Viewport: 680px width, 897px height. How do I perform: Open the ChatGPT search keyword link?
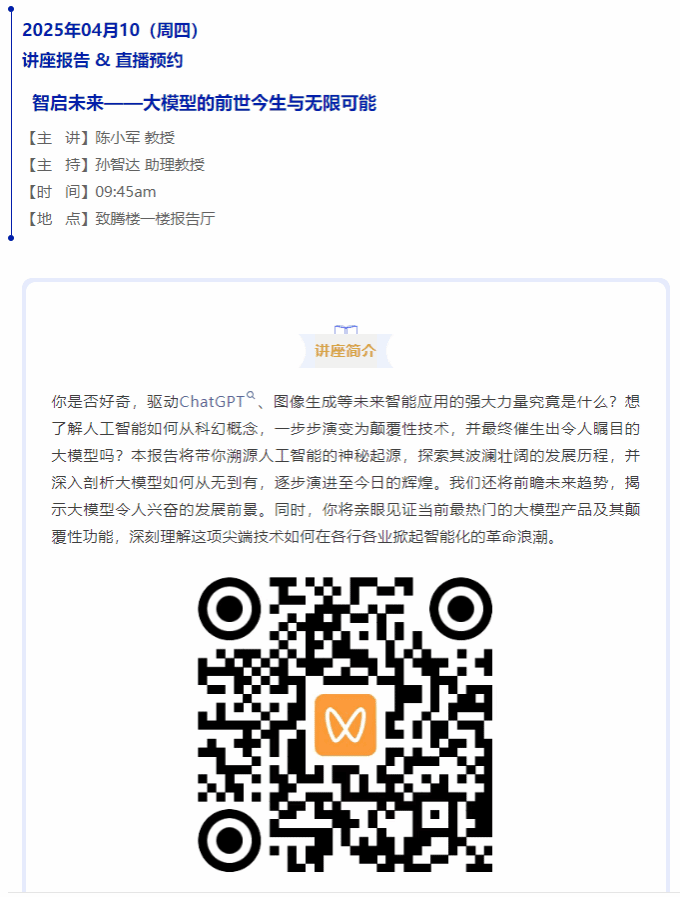(214, 402)
